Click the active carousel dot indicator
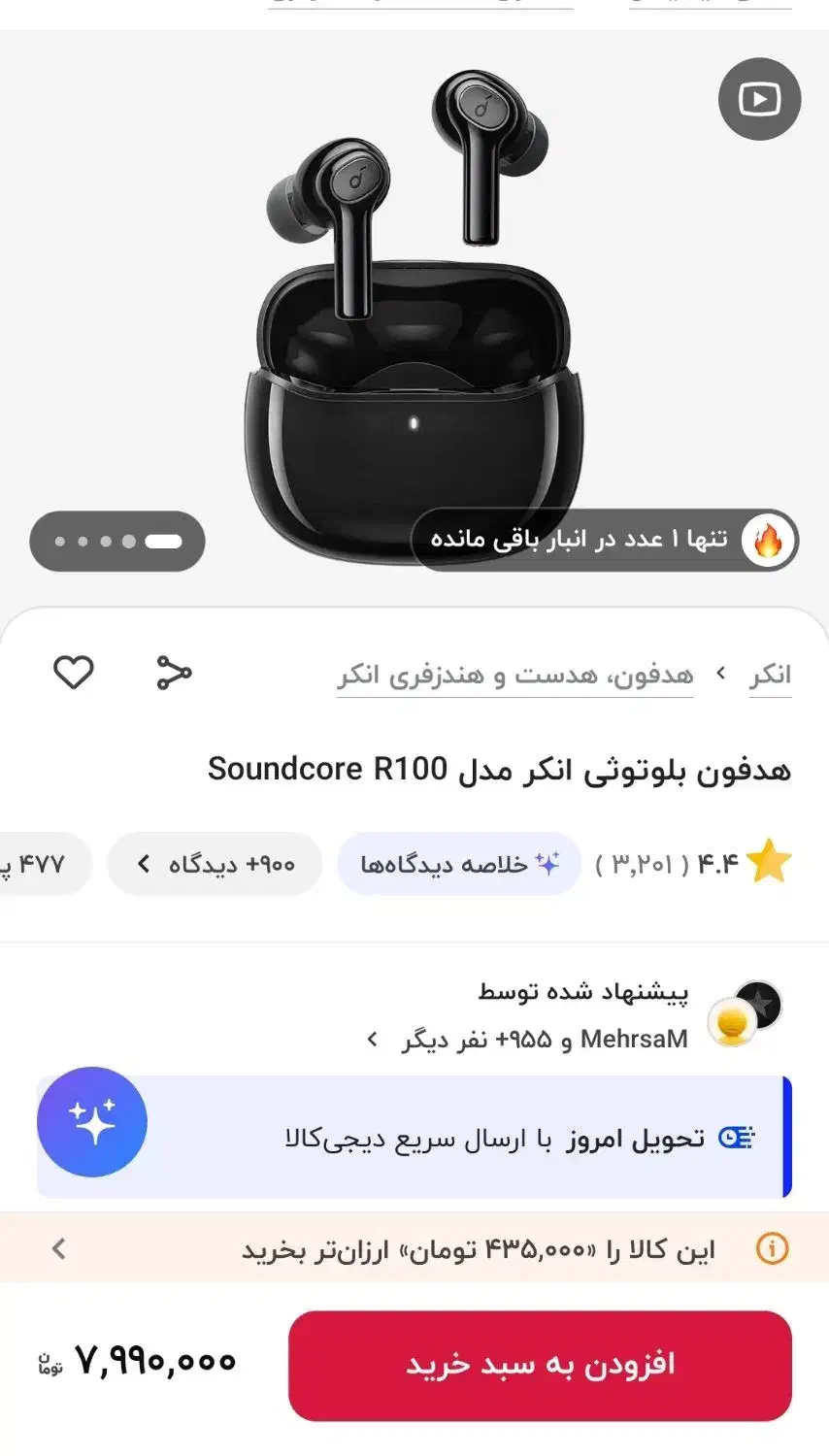Image resolution: width=829 pixels, height=1456 pixels. (166, 541)
